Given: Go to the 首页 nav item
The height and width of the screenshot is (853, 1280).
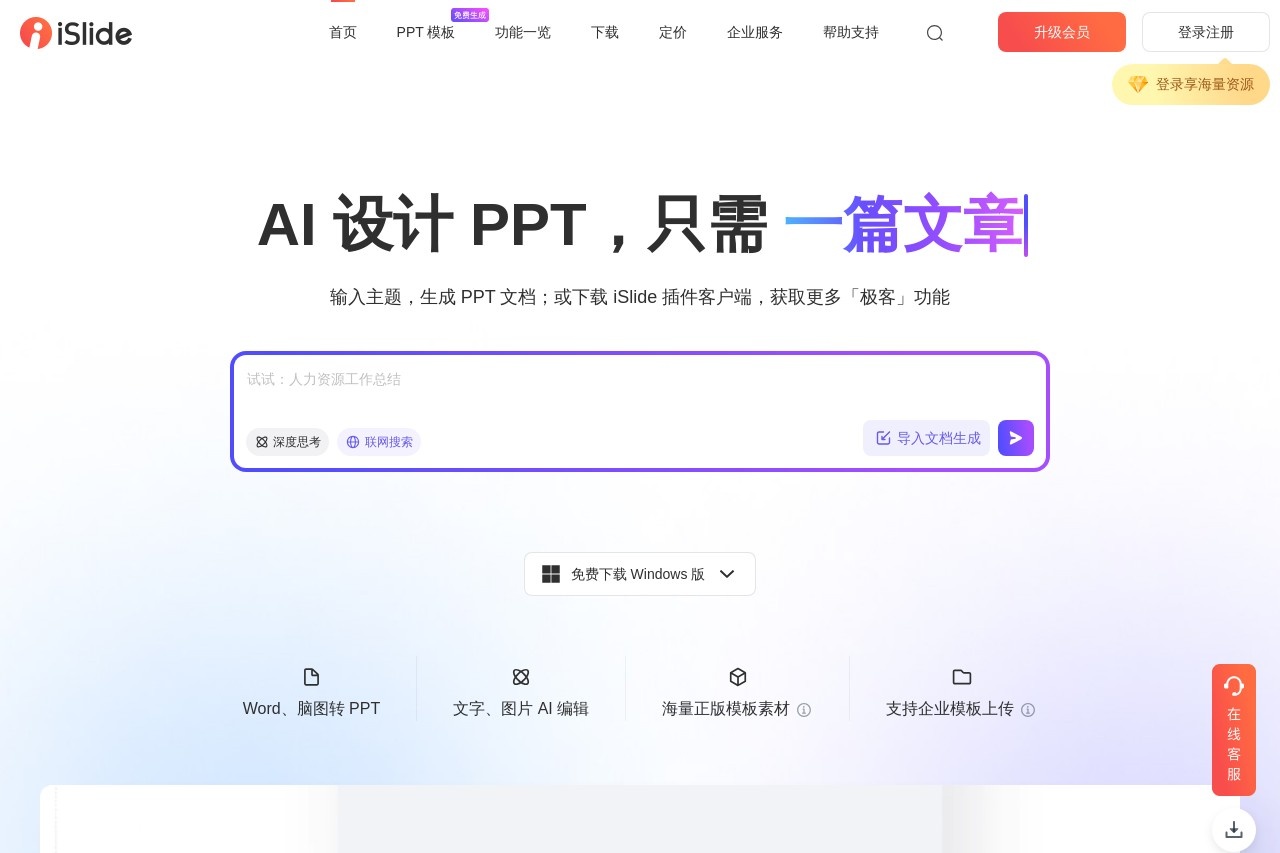Looking at the screenshot, I should tap(343, 32).
